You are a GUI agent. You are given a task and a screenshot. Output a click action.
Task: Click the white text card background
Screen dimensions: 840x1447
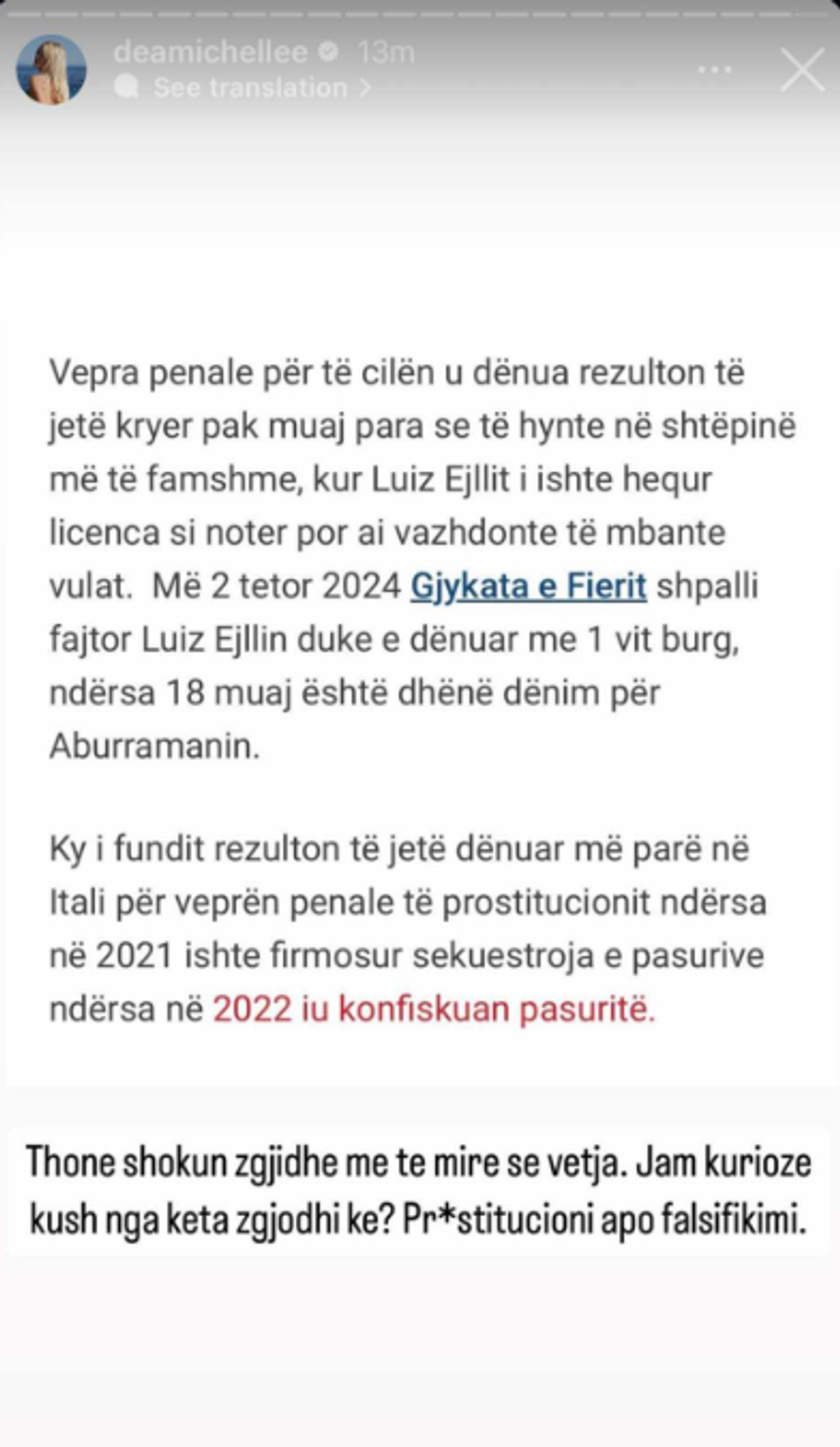coord(420,283)
